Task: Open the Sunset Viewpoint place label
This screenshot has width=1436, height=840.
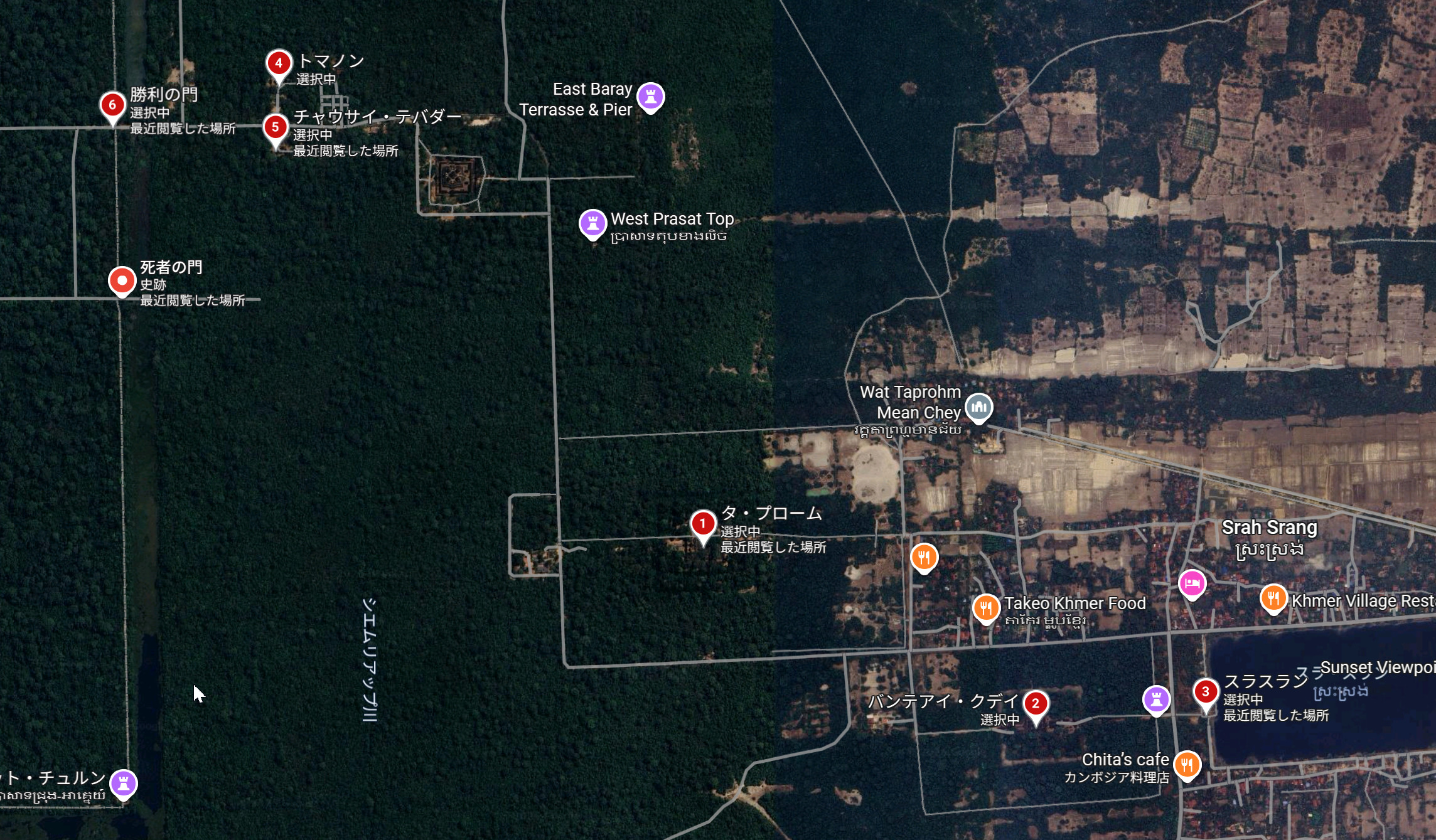Action: click(x=1377, y=667)
